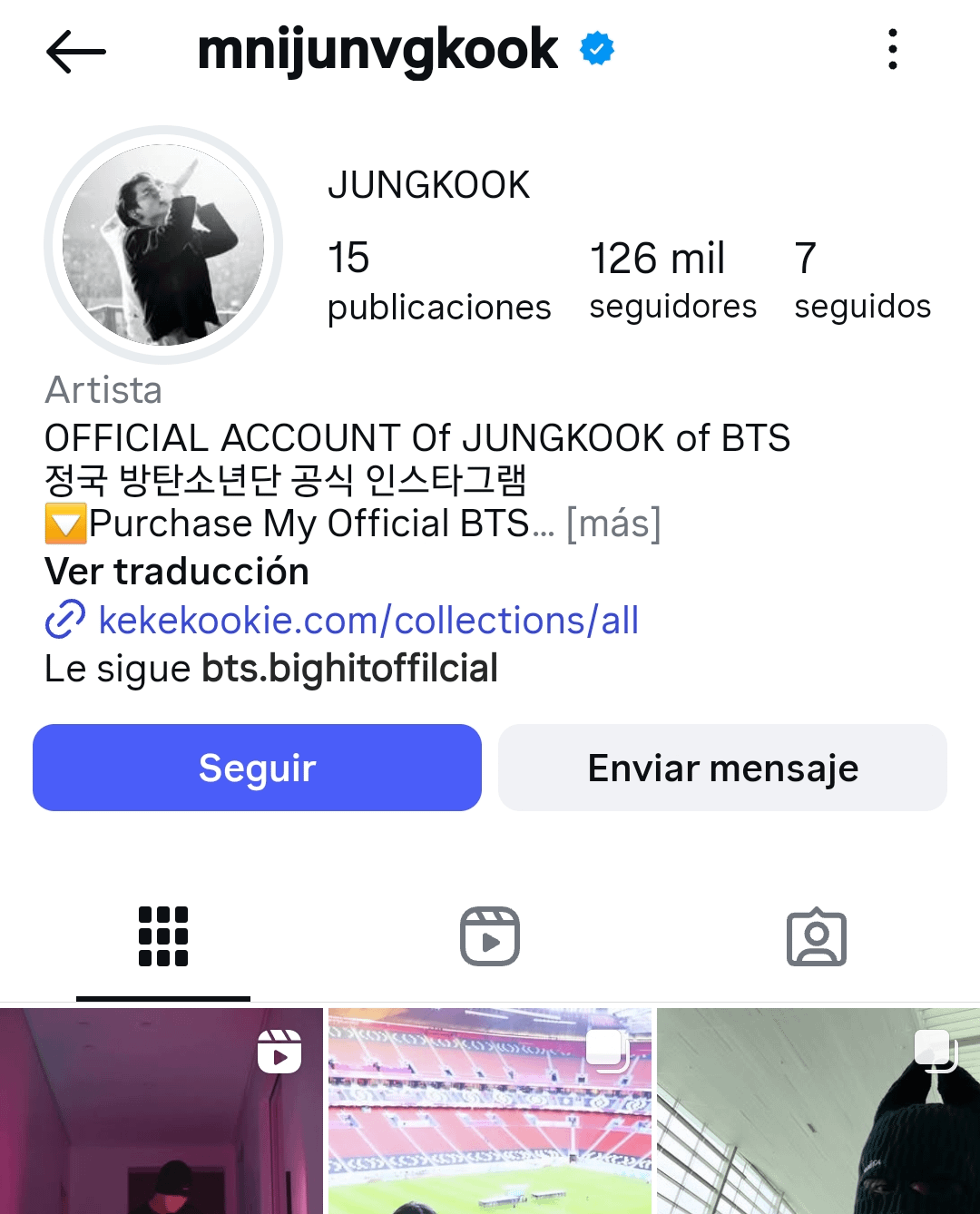Switch to the Reels tab
The width and height of the screenshot is (980, 1214).
pos(490,936)
